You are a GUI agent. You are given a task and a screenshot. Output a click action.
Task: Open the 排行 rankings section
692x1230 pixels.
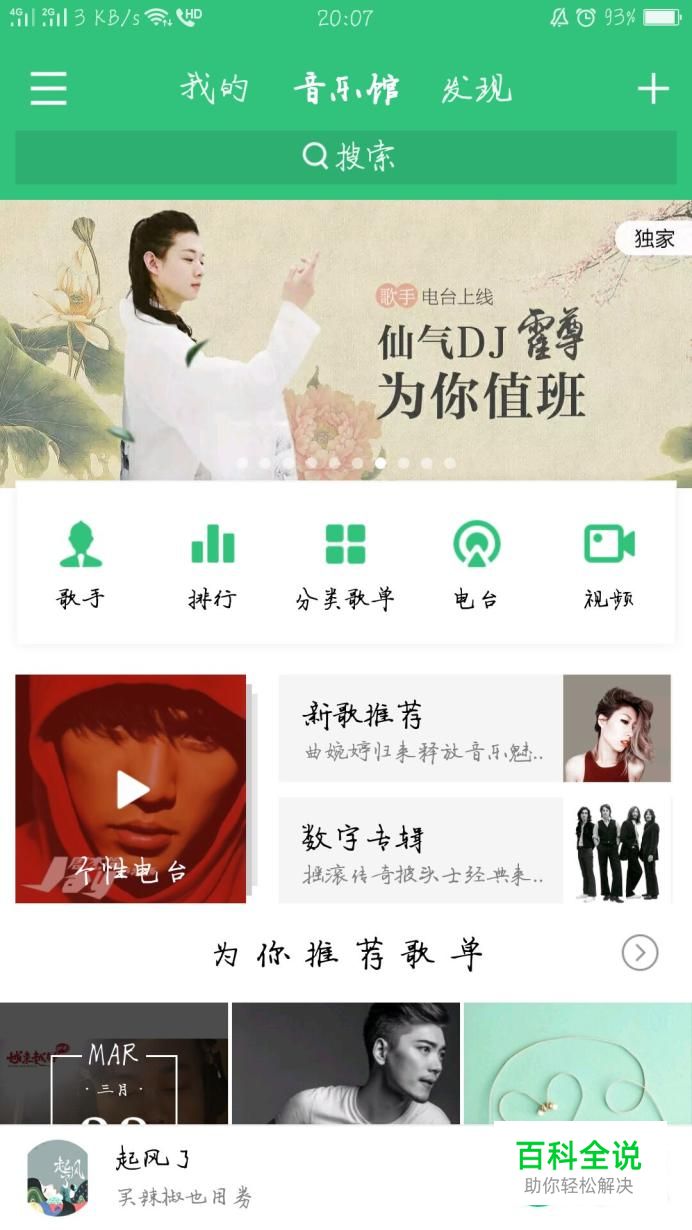click(212, 565)
